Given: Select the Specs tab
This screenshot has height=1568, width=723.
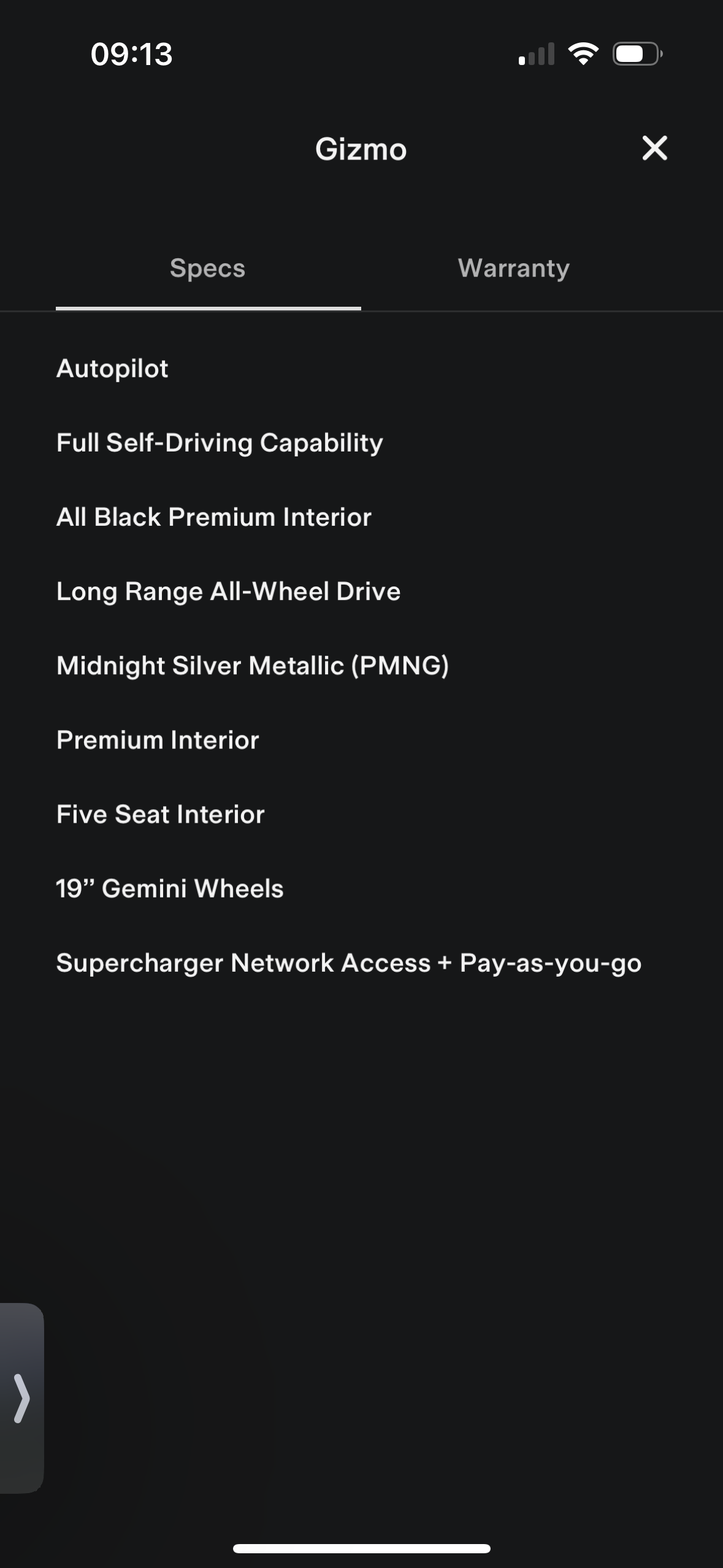Looking at the screenshot, I should (x=208, y=268).
